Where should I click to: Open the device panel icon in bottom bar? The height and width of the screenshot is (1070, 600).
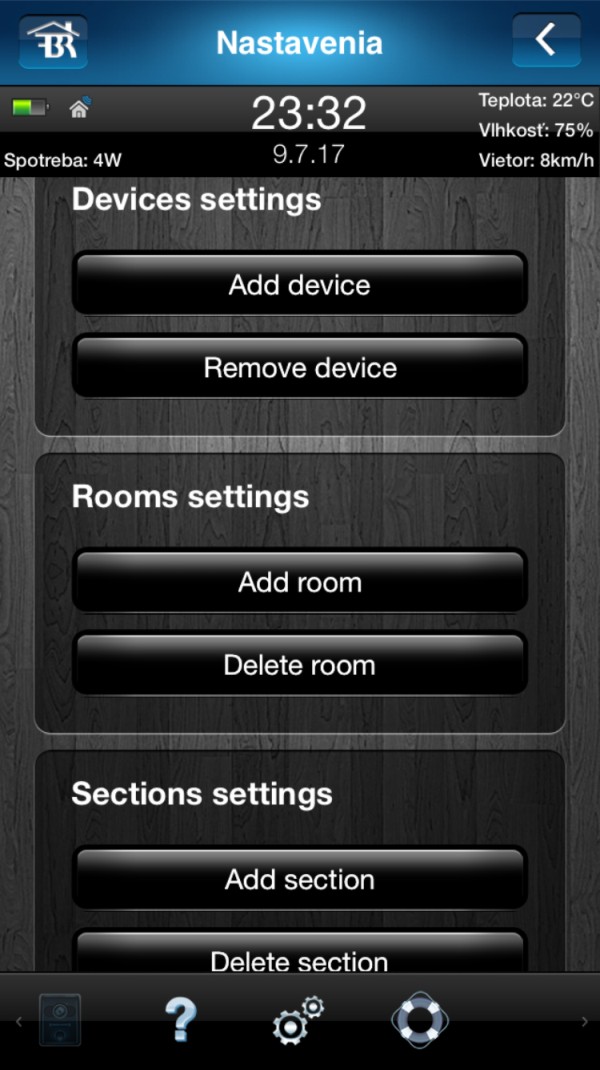coord(60,1020)
